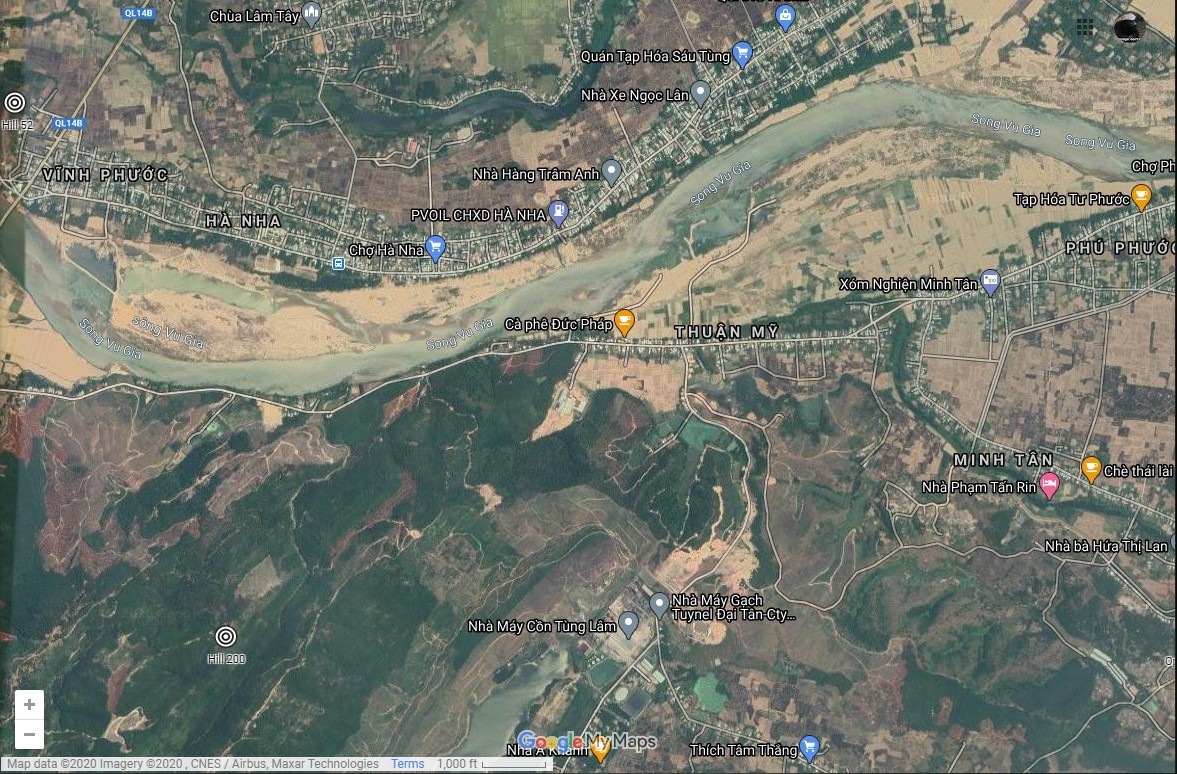Open the Thích Tâm Thắng pin
Image resolution: width=1177 pixels, height=774 pixels.
[x=810, y=747]
